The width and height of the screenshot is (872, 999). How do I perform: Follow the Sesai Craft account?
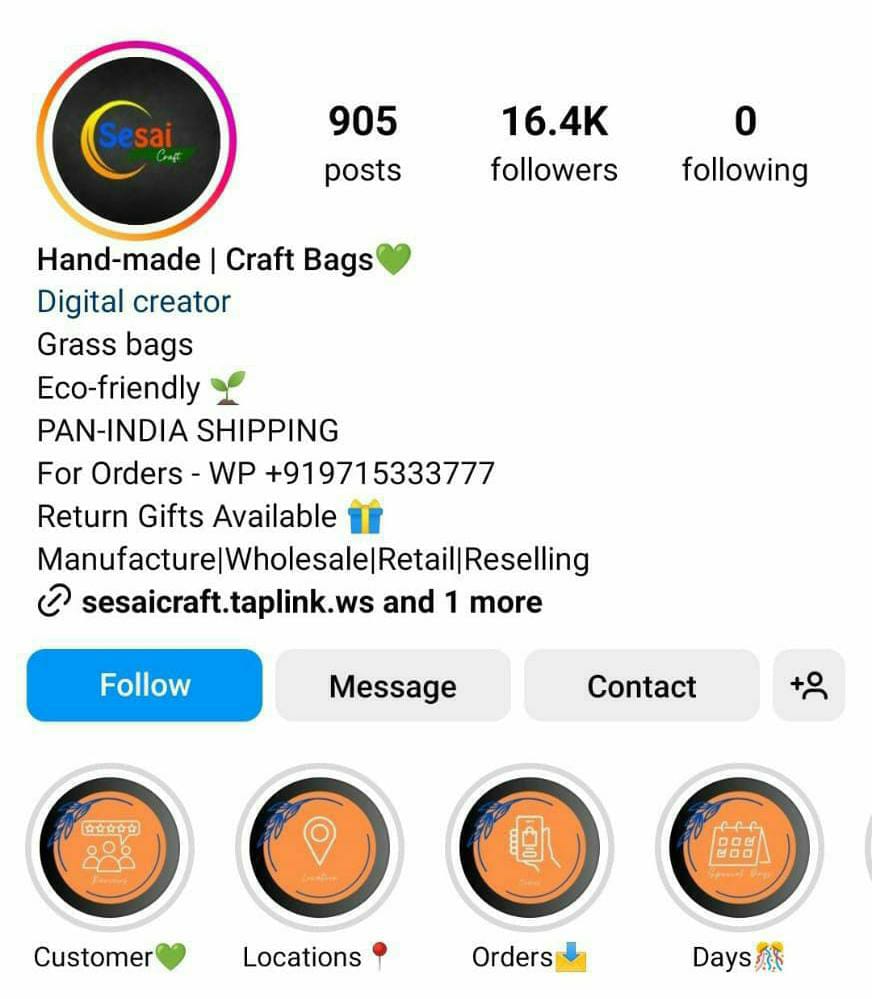pos(144,685)
